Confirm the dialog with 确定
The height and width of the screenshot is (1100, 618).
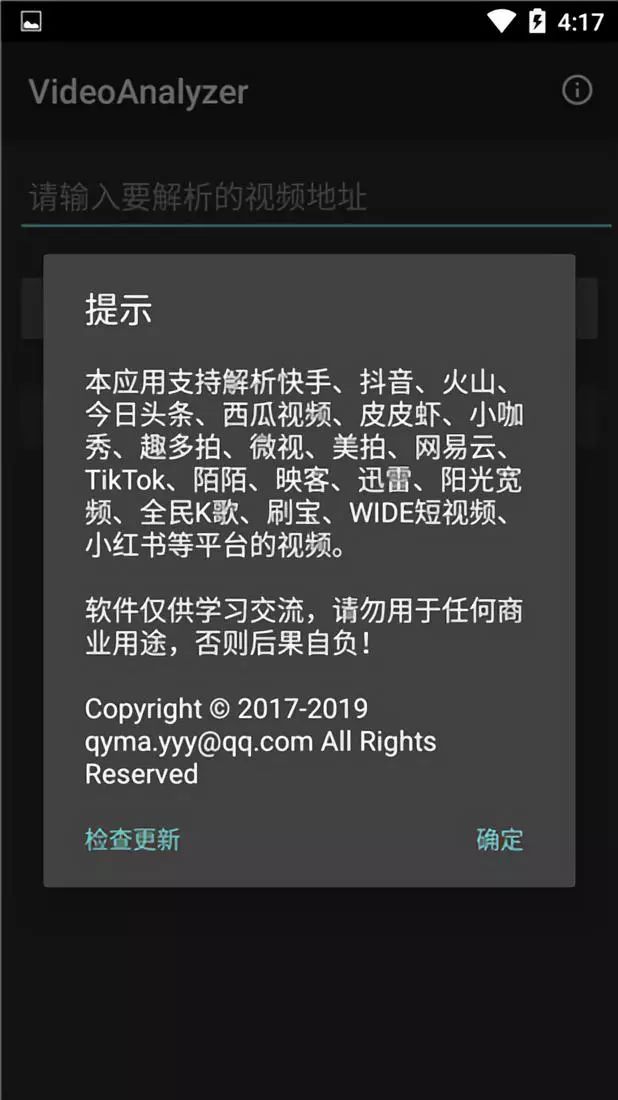(x=499, y=839)
